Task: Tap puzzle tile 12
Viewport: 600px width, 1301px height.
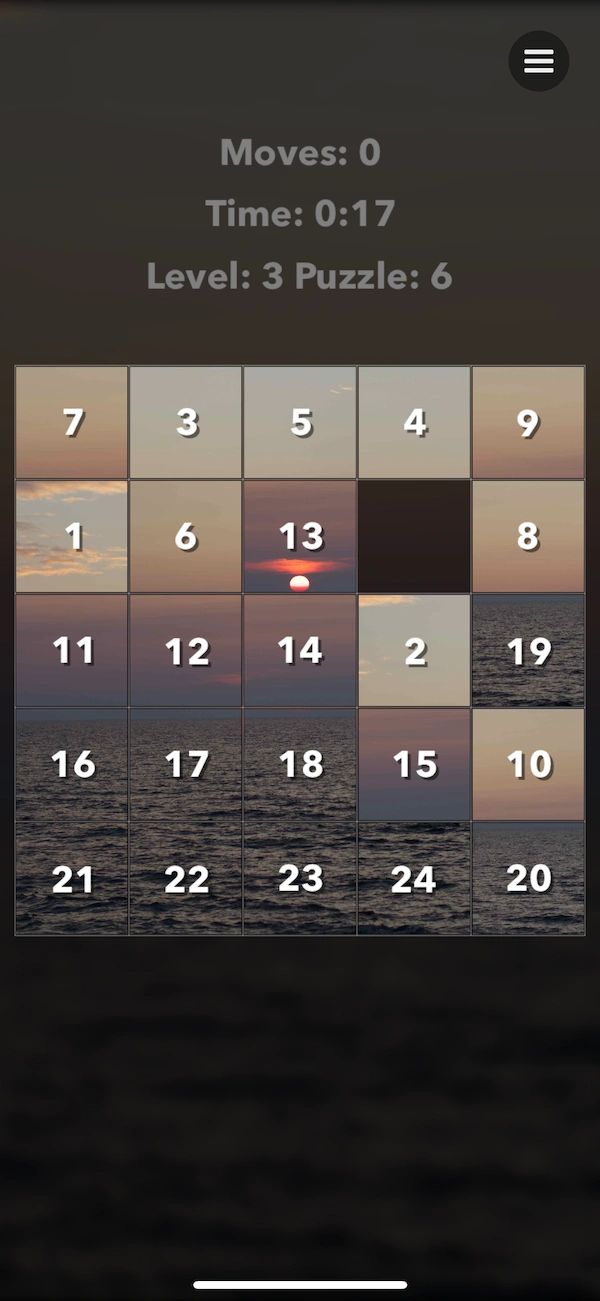Action: pyautogui.click(x=186, y=651)
